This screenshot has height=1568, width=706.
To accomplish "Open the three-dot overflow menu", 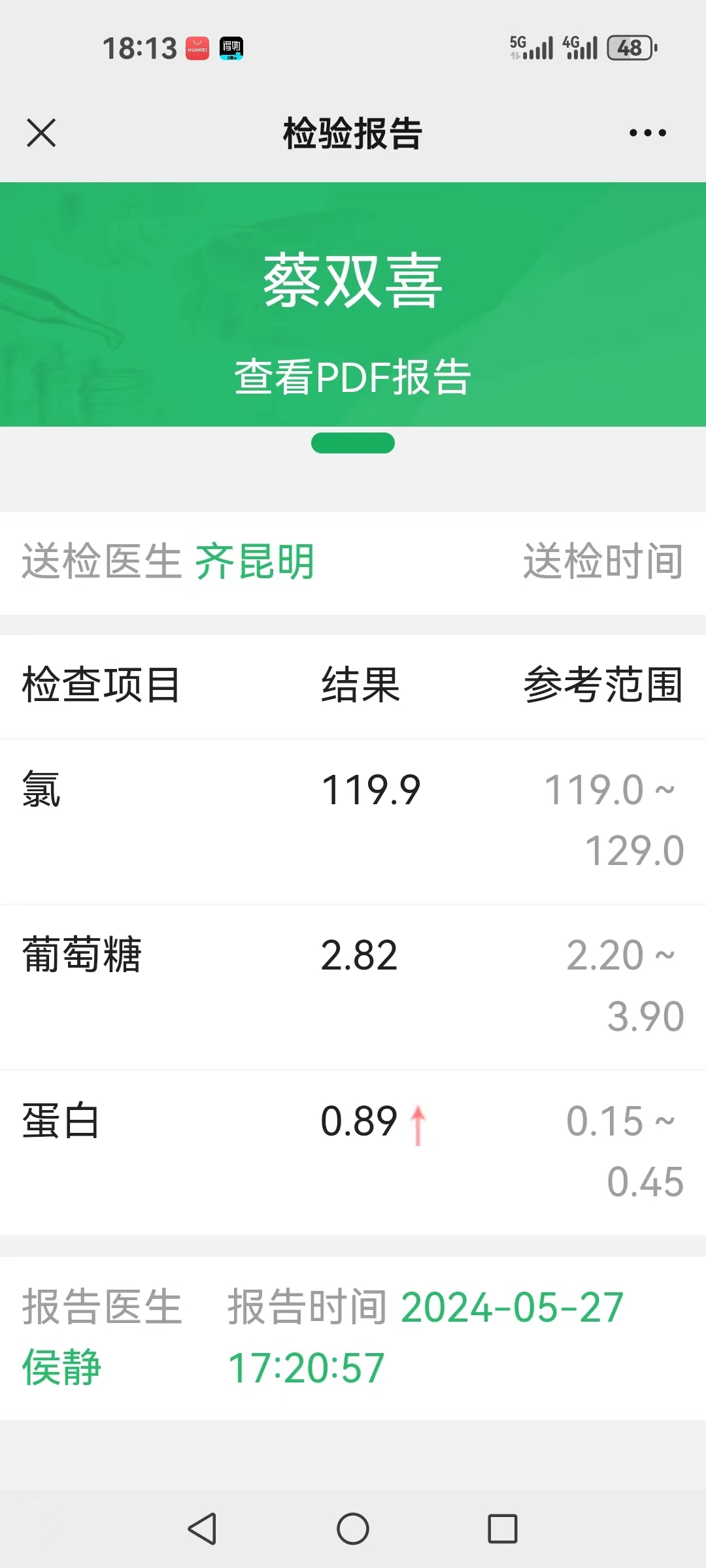I will click(x=647, y=133).
